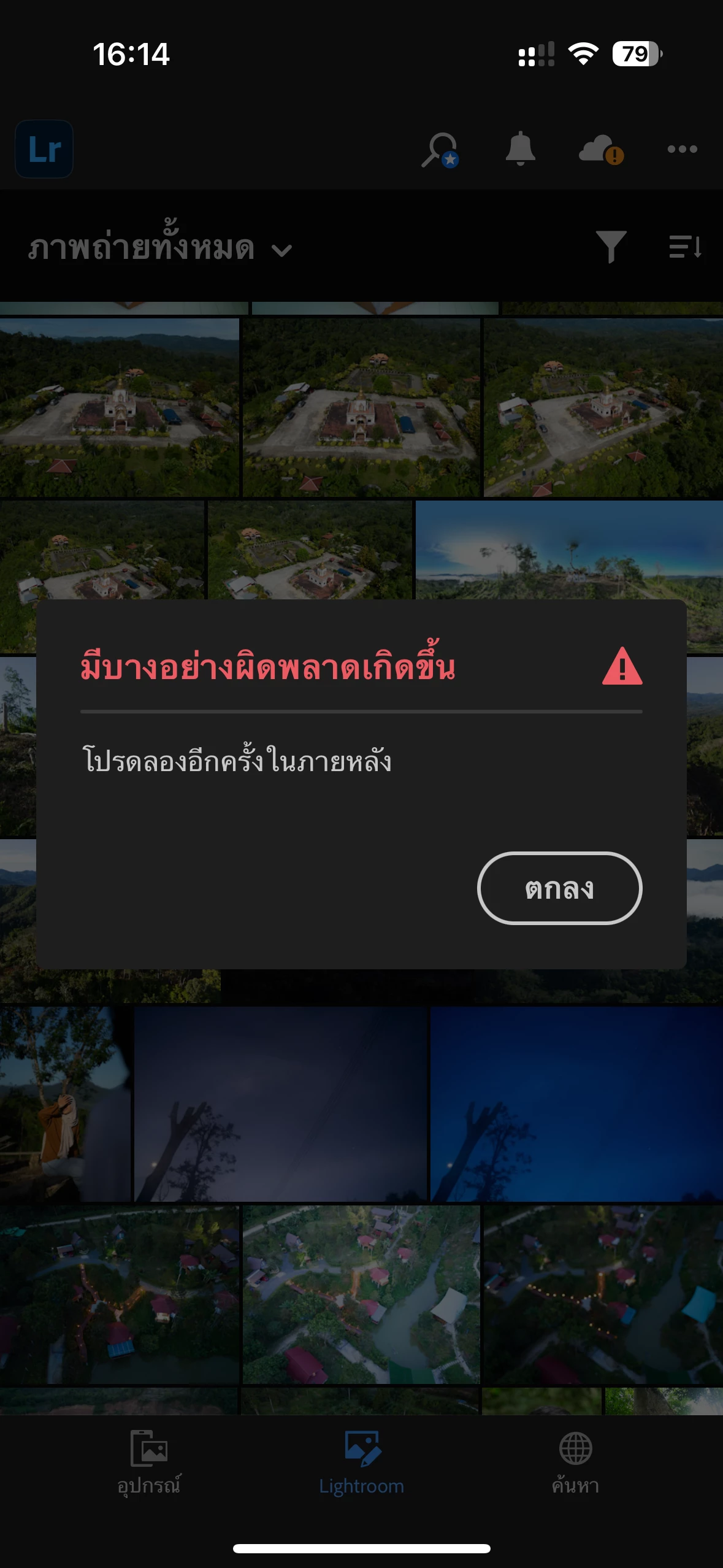Open the notifications bell

click(x=520, y=148)
